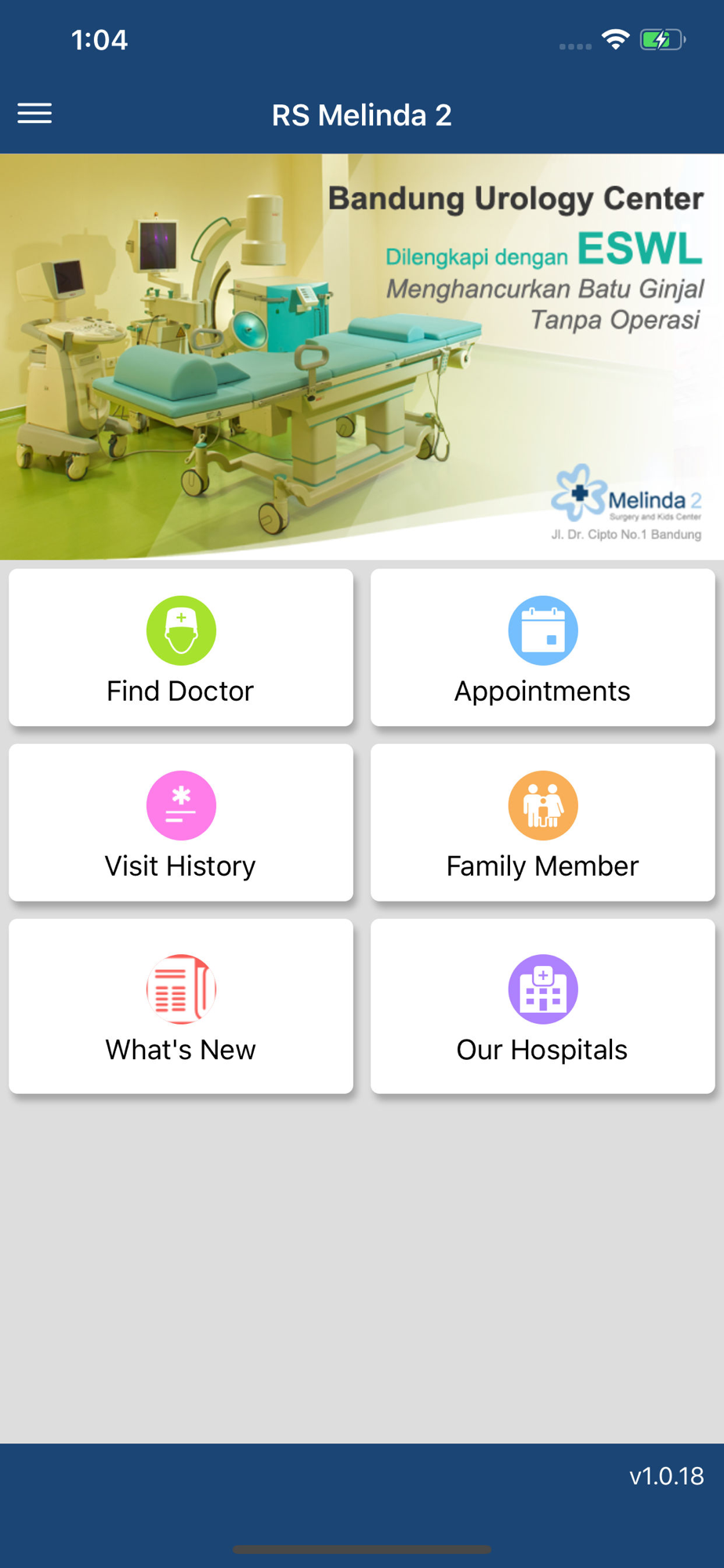Go to Appointments
This screenshot has height=1568, width=724.
coord(542,648)
